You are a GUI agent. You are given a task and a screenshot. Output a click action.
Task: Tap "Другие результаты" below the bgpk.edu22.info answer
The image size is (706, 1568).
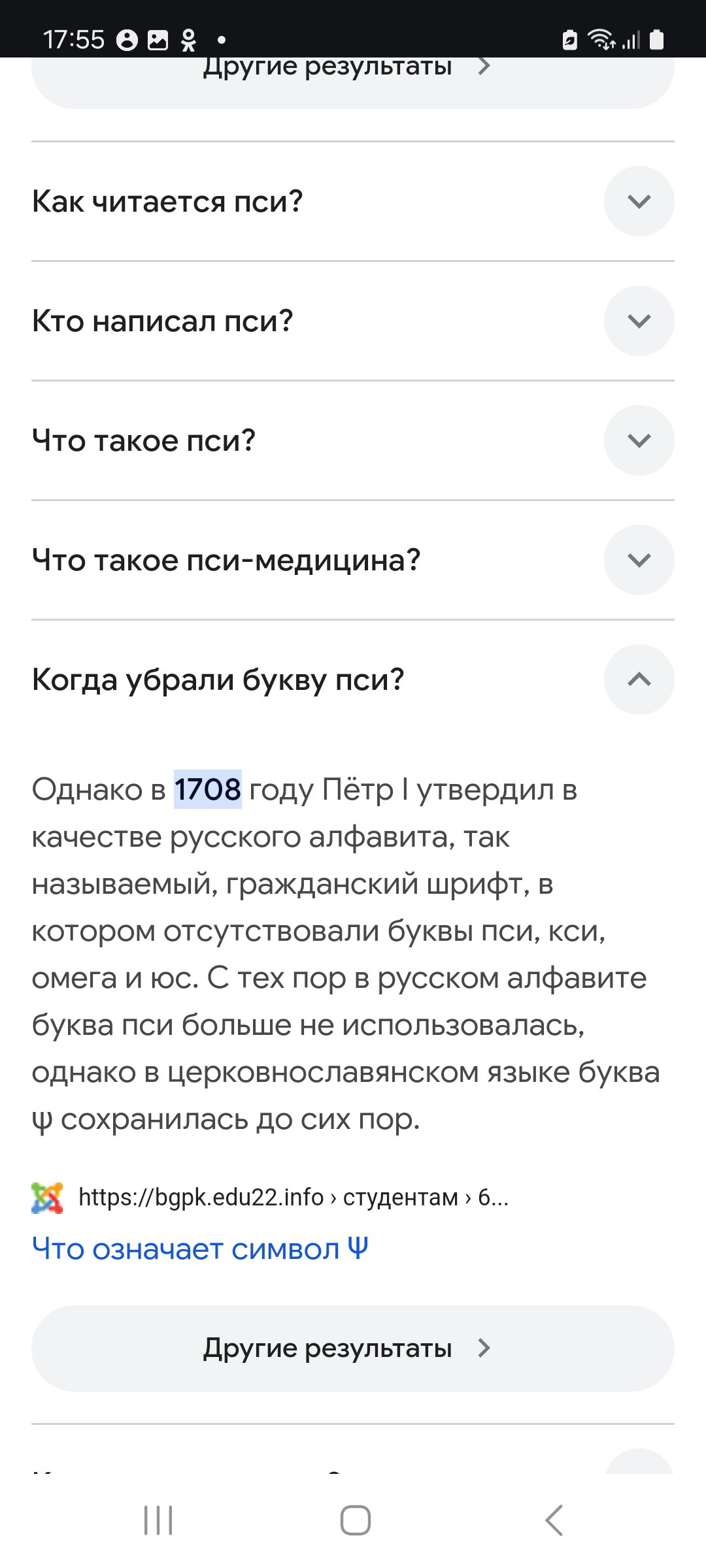click(x=353, y=1348)
